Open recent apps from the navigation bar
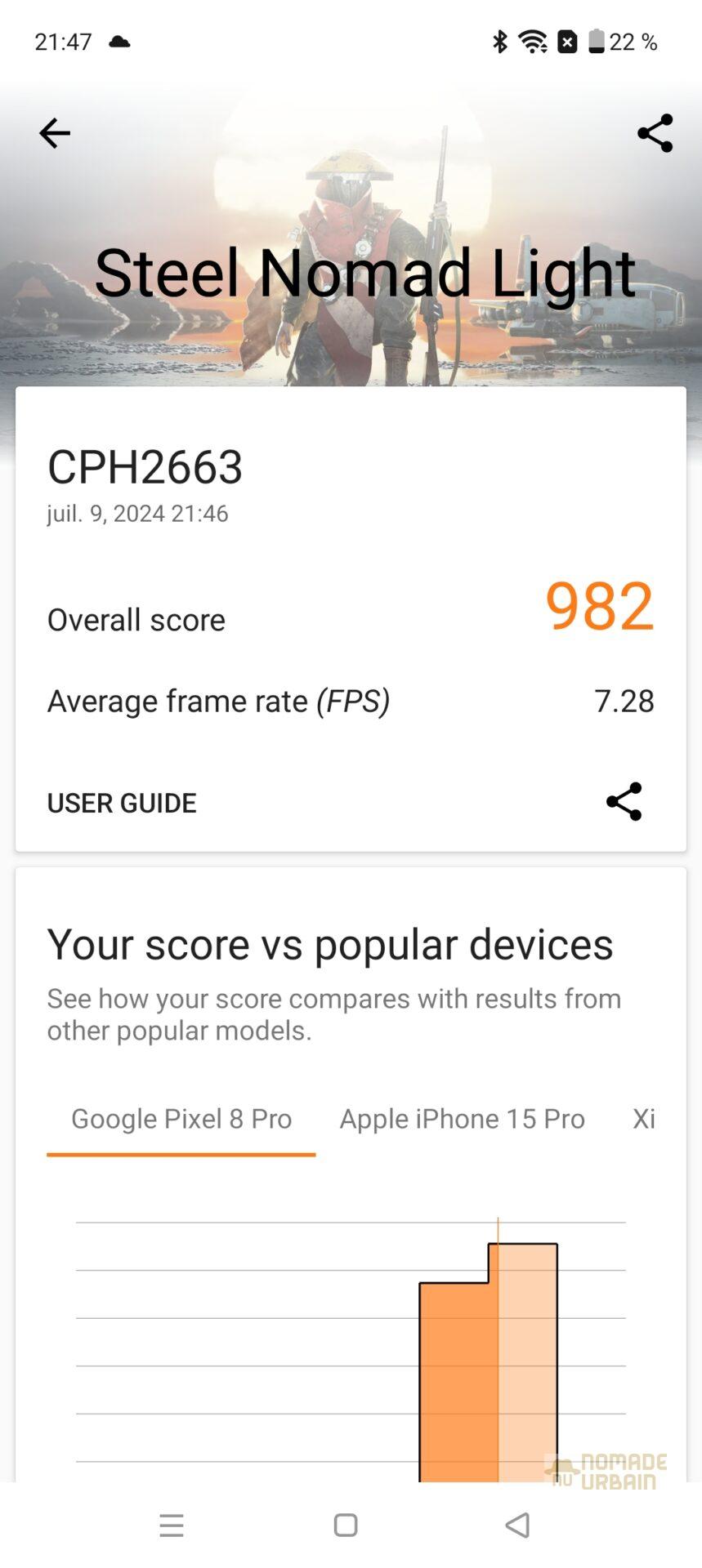This screenshot has width=702, height=1568. tap(172, 1525)
